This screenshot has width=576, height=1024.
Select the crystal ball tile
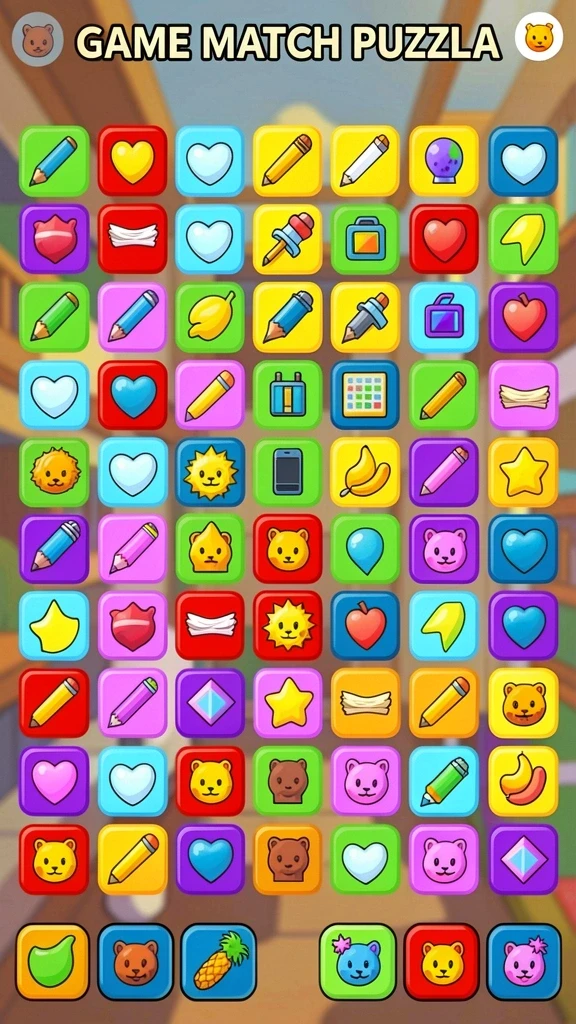pos(444,161)
